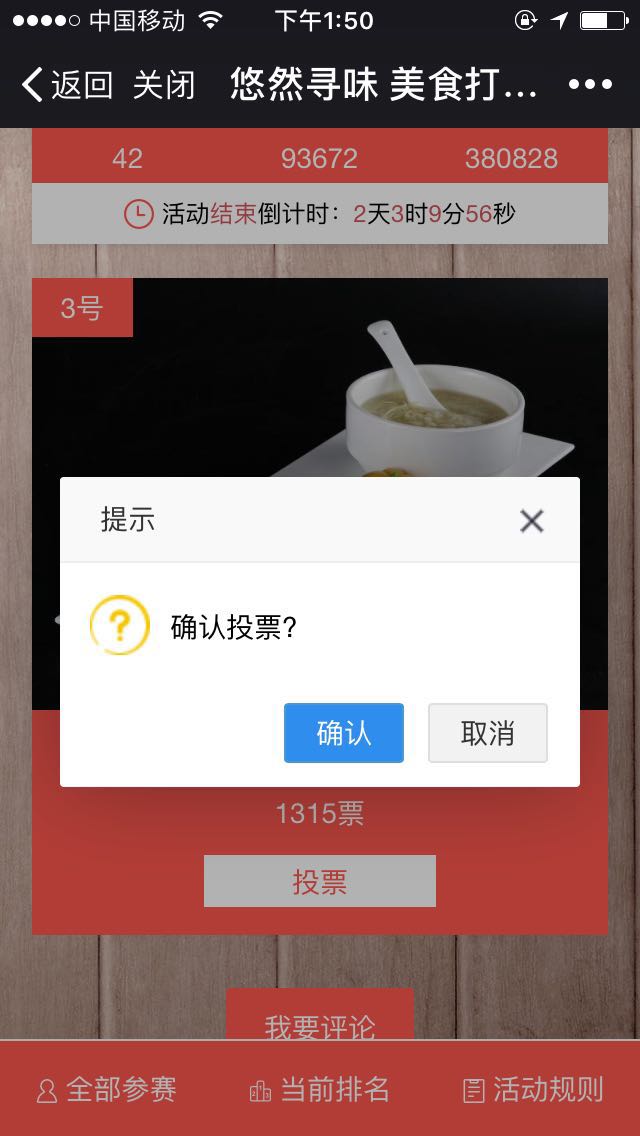
Task: Tap the 投票 button under 1315票
Action: tap(319, 881)
